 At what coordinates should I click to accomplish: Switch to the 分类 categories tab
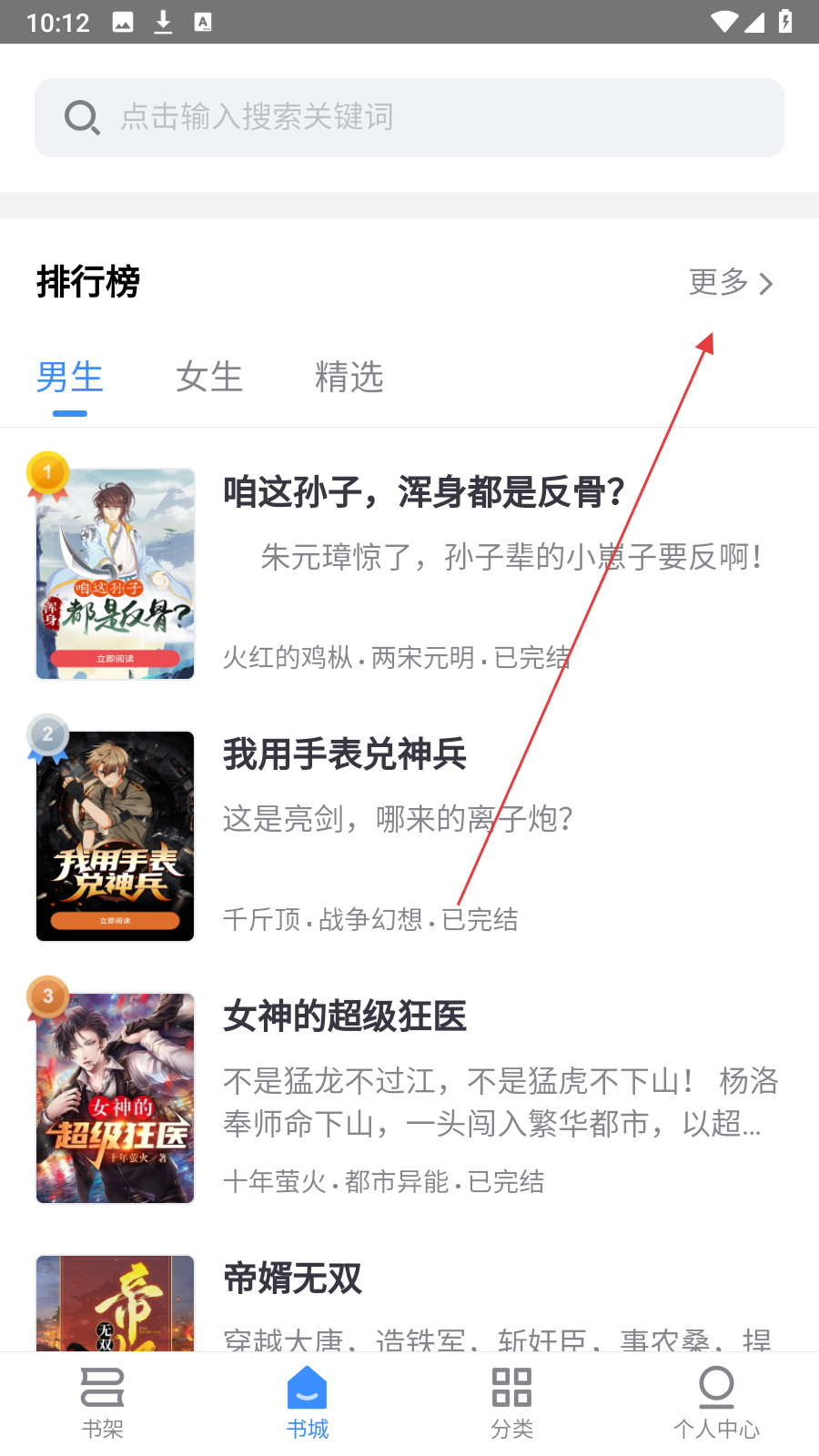[511, 1402]
